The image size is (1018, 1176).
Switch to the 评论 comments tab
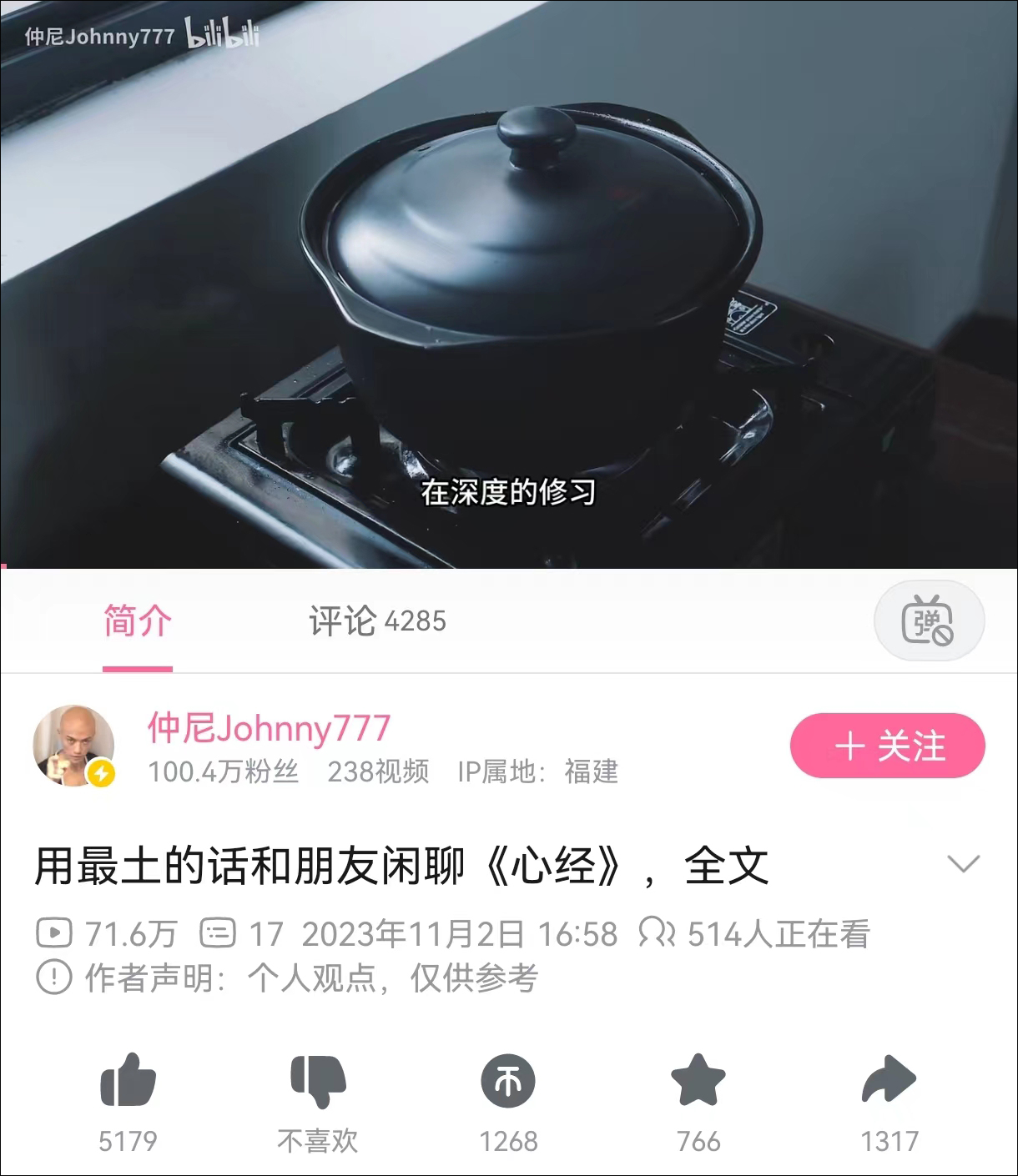point(377,621)
